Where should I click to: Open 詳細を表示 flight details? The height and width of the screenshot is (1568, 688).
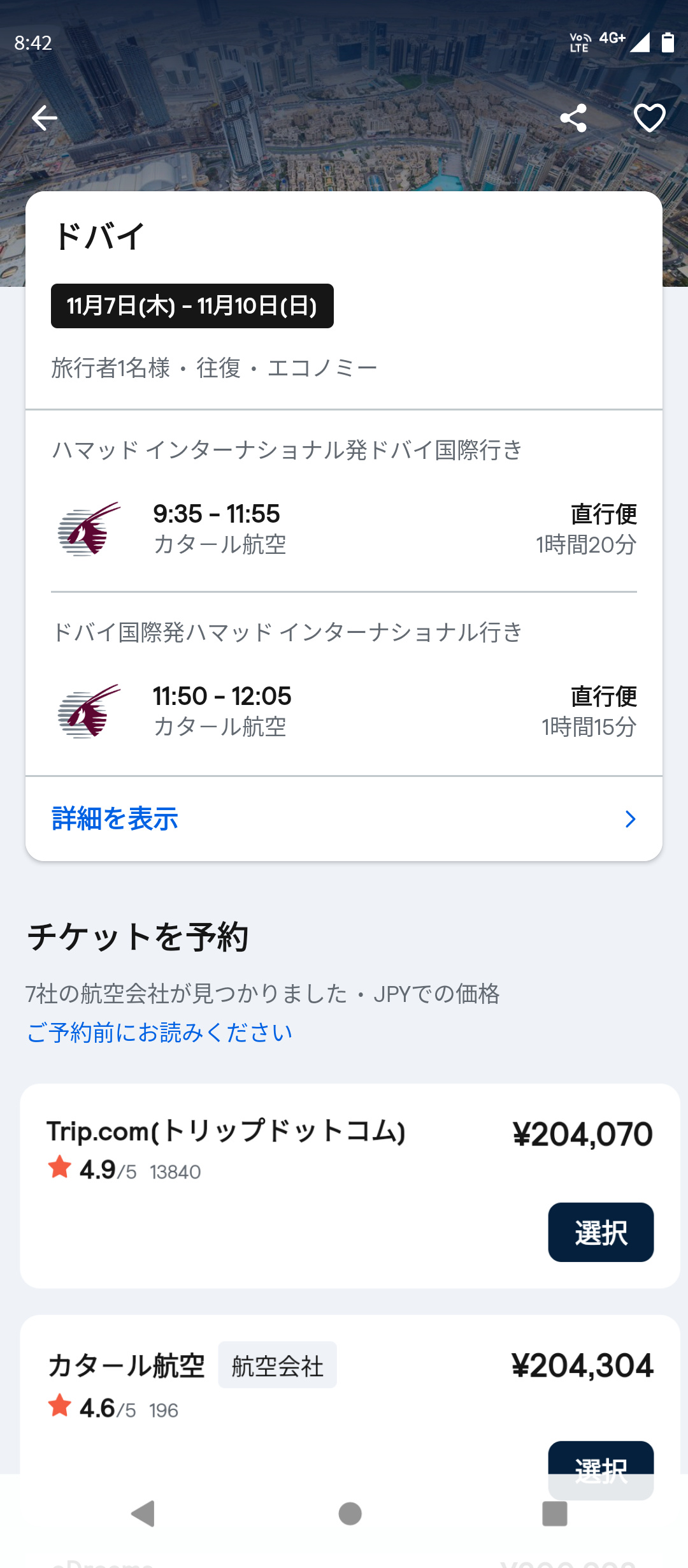(344, 819)
